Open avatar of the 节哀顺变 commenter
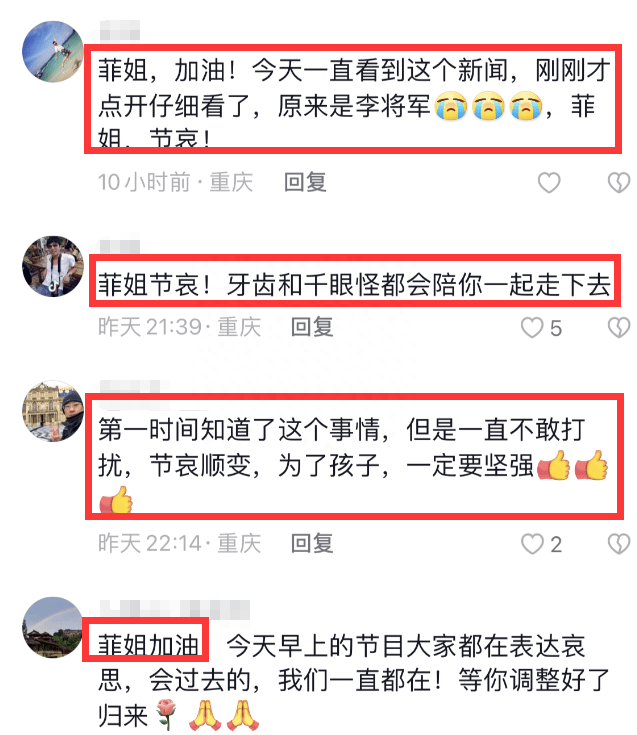 [x=51, y=411]
